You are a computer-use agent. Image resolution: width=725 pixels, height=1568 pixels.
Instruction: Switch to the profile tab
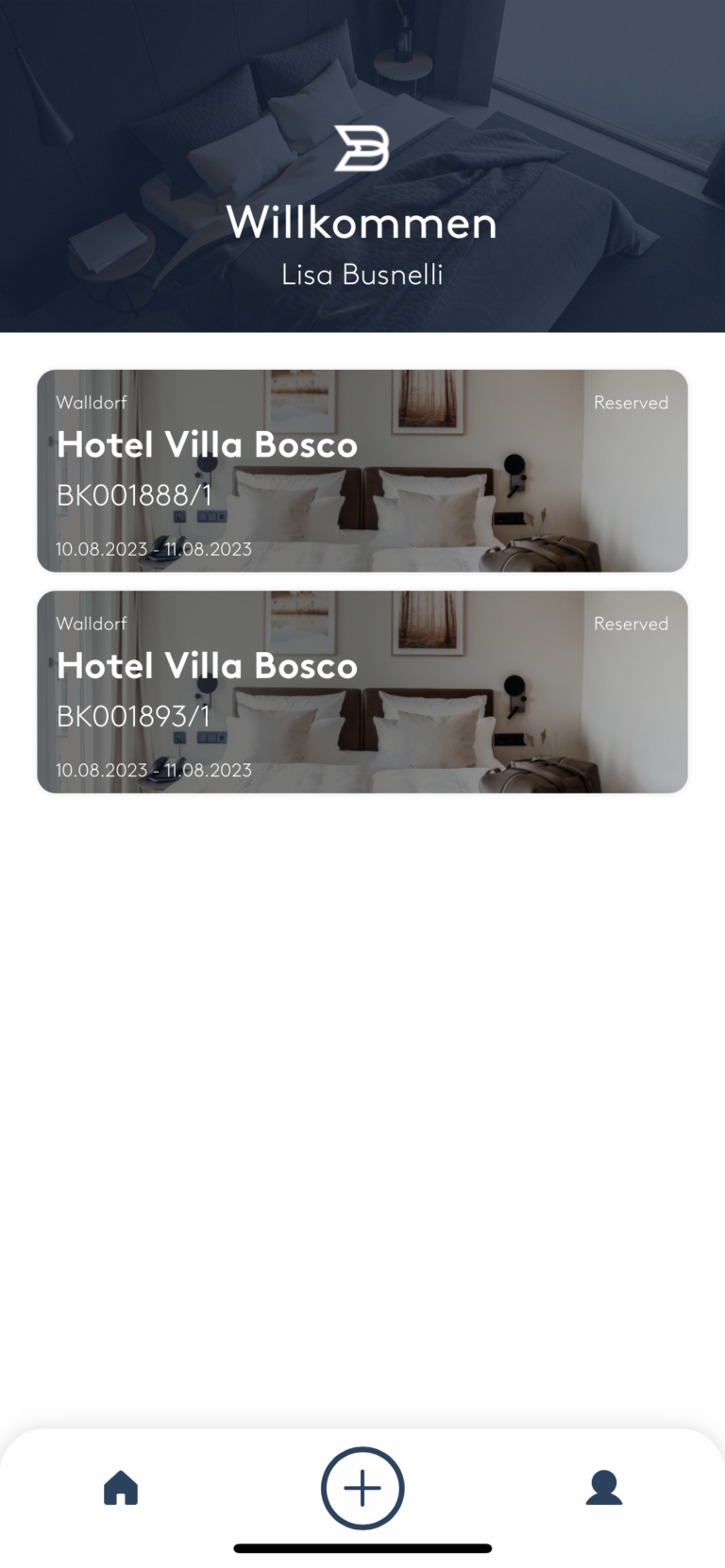(x=604, y=1488)
